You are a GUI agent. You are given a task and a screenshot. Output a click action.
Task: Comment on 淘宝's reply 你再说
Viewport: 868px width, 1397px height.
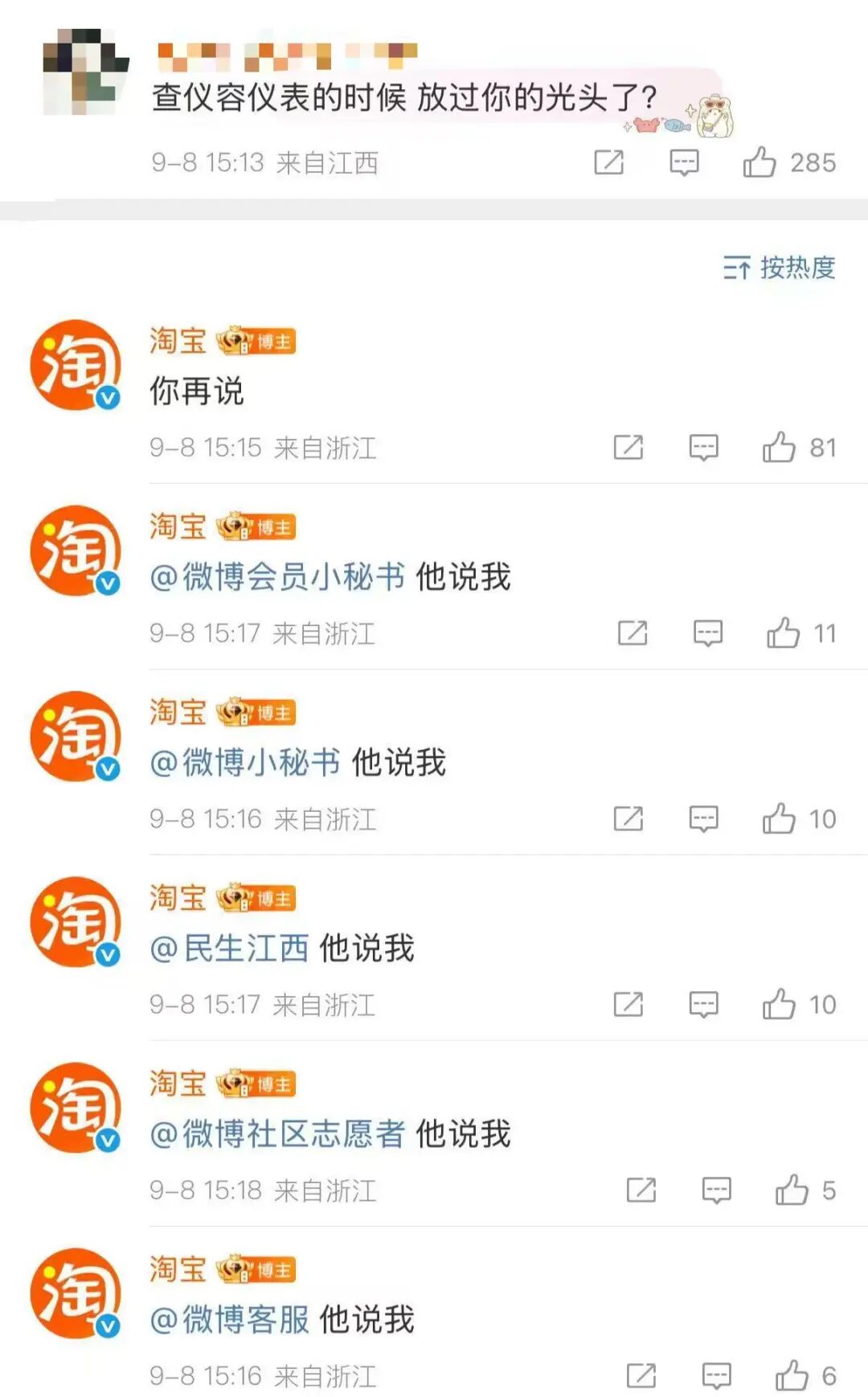tap(703, 448)
